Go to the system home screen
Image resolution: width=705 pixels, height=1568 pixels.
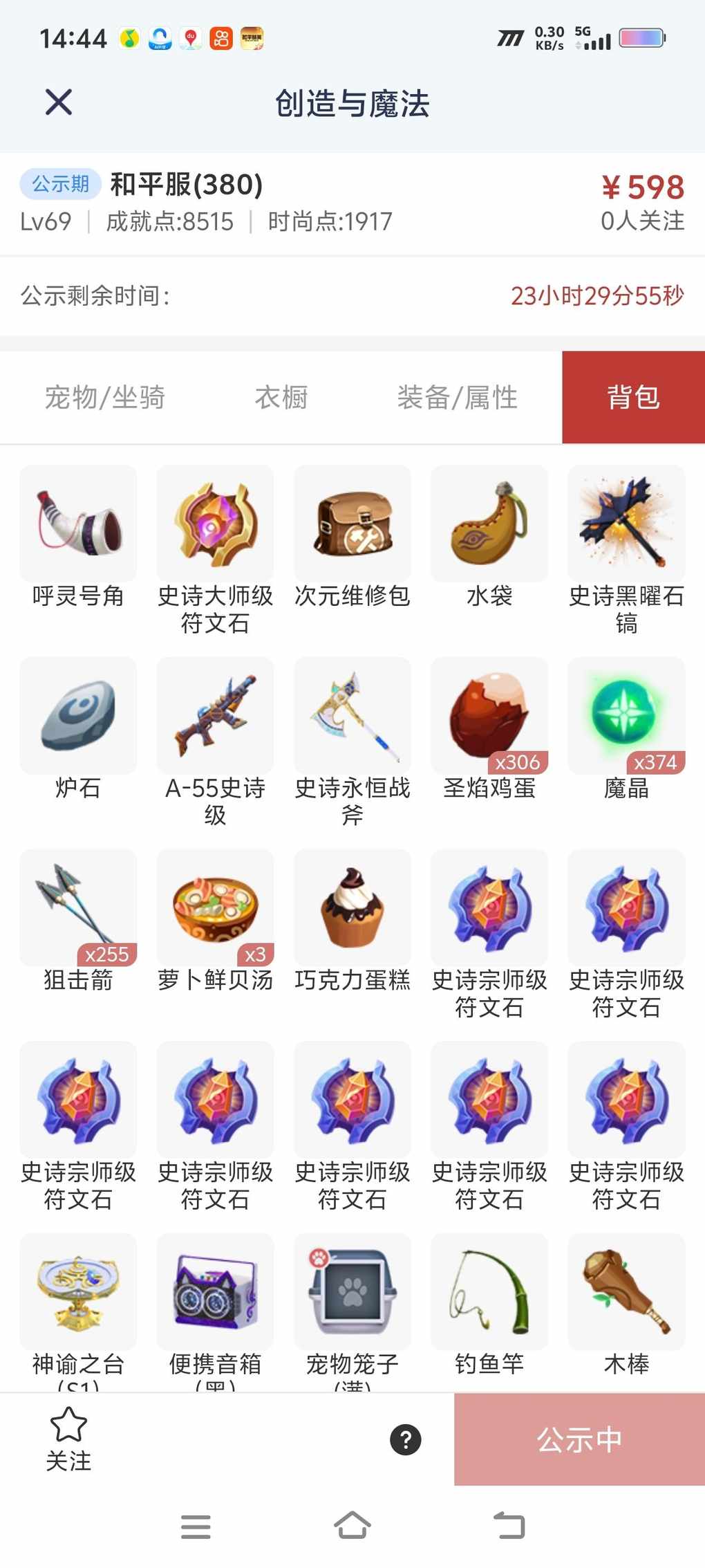coord(352,1525)
